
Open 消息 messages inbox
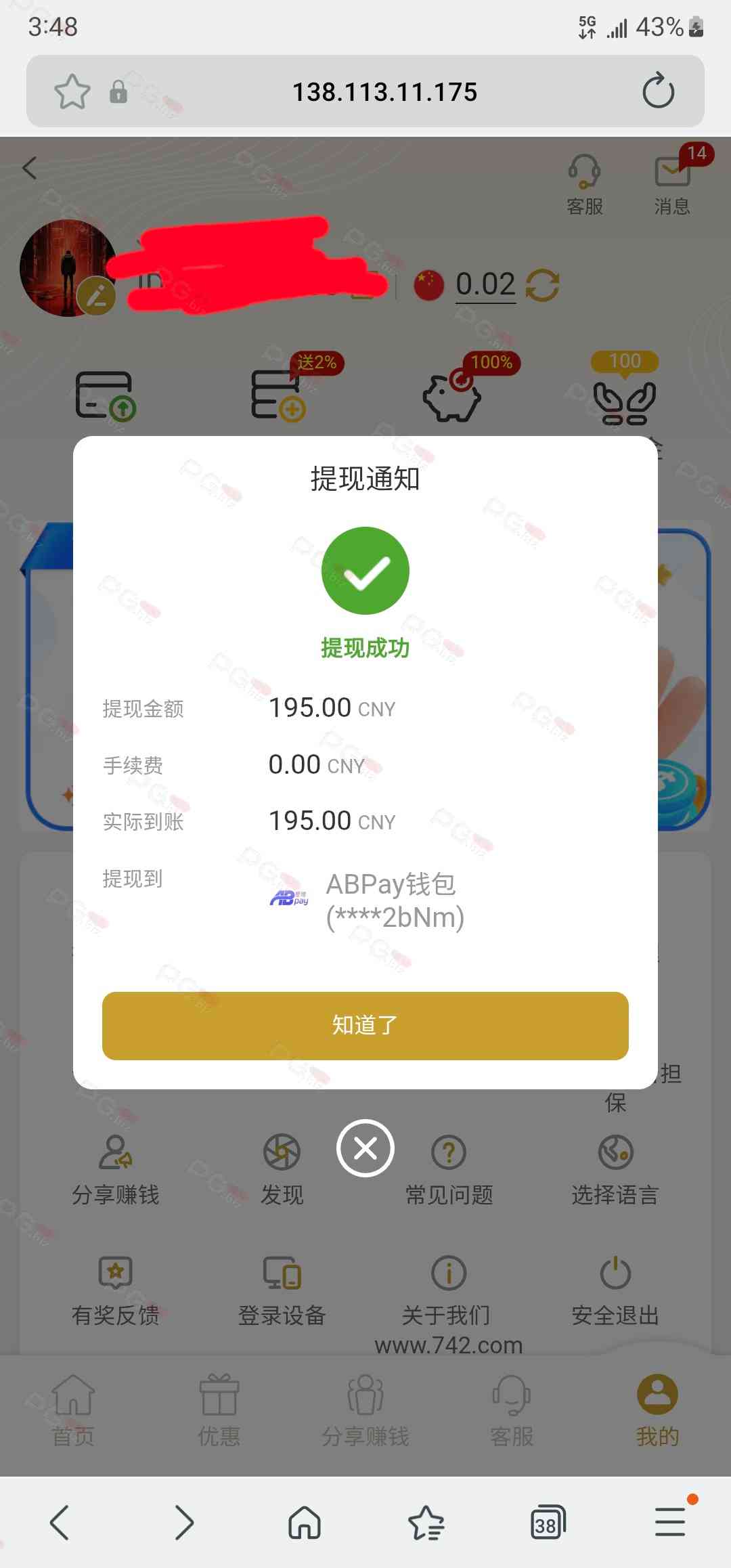click(672, 183)
